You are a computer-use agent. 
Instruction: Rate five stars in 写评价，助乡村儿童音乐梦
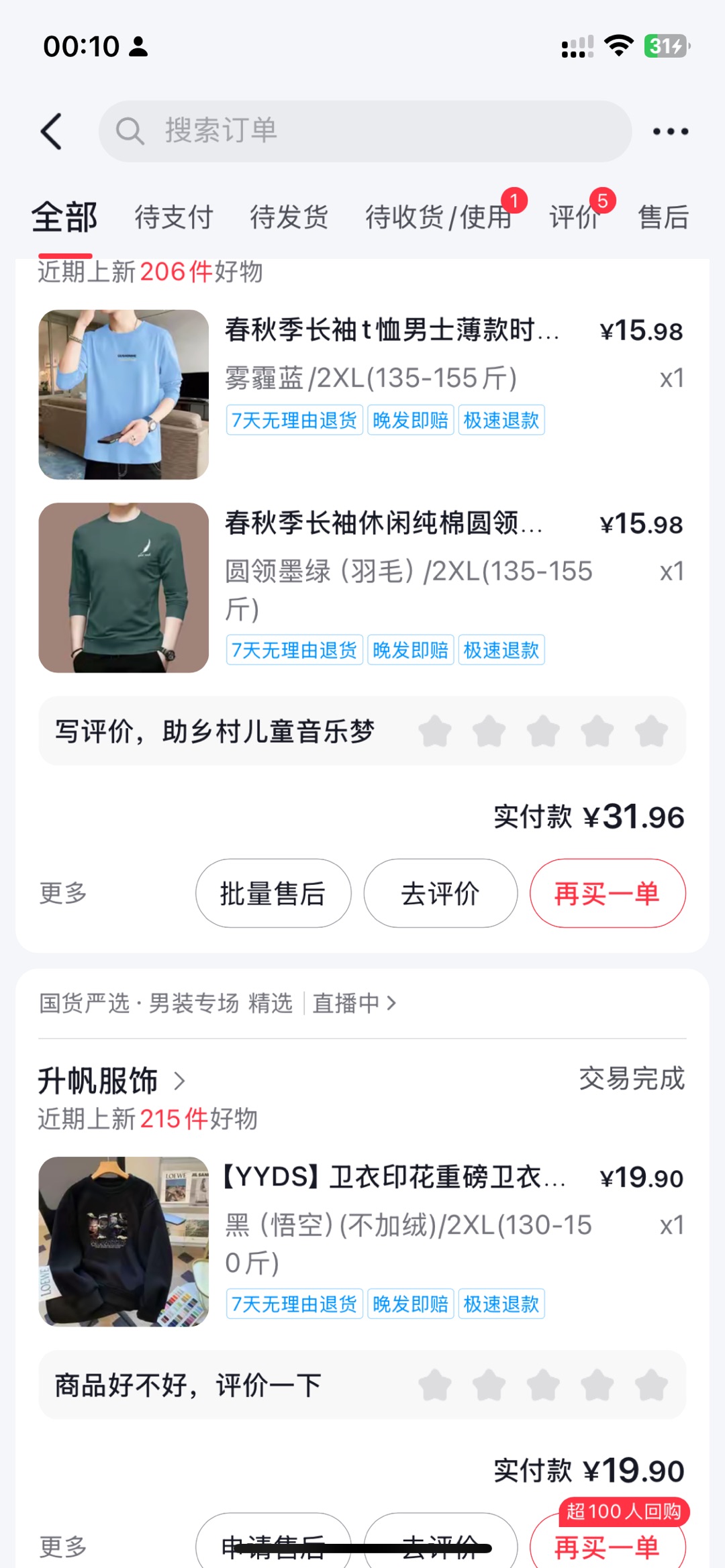(x=651, y=731)
